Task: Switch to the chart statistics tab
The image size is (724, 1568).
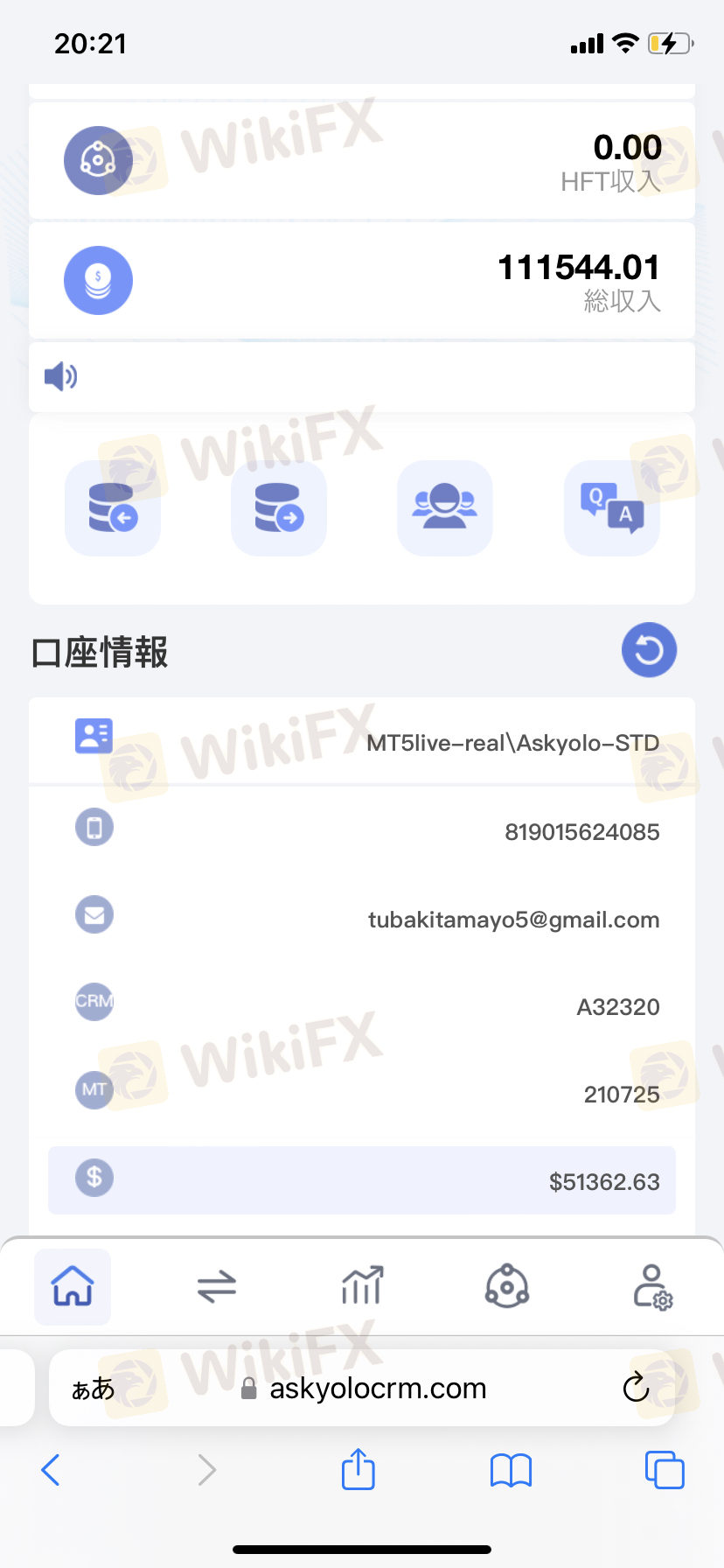Action: tap(362, 1286)
